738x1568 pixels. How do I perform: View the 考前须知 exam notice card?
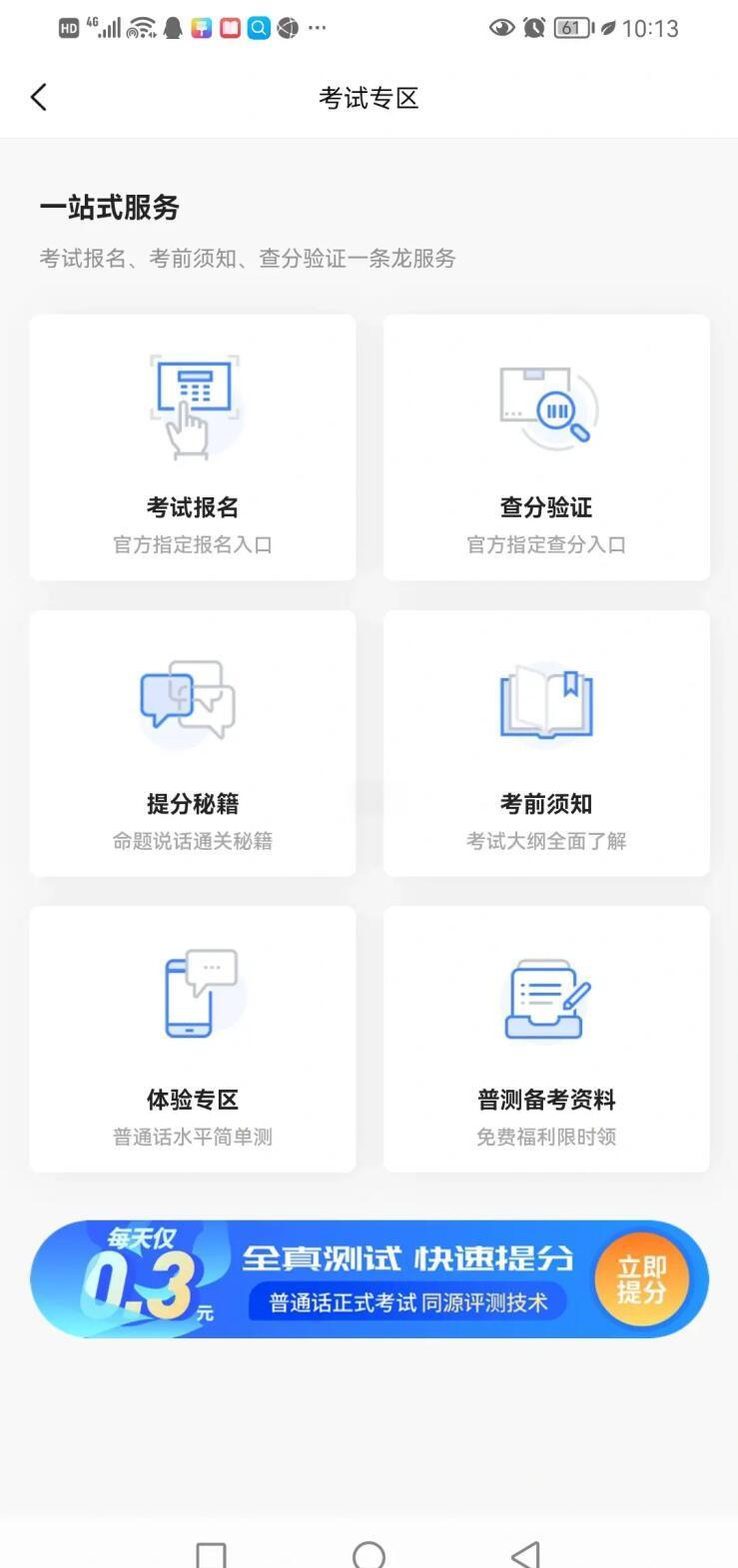point(546,743)
